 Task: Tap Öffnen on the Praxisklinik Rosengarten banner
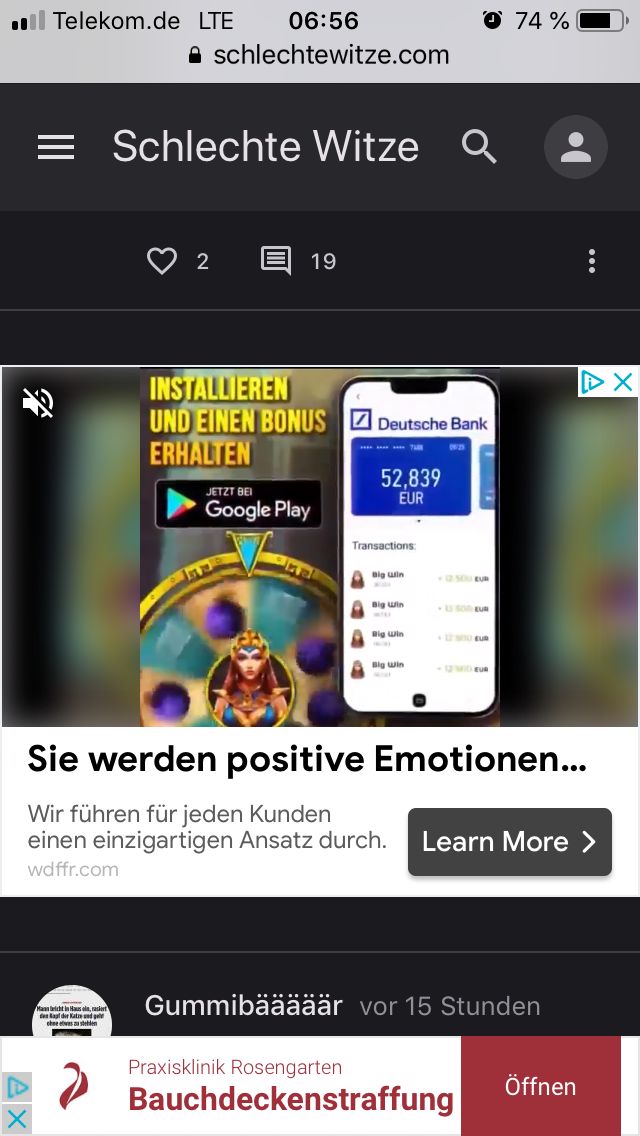pos(540,1086)
